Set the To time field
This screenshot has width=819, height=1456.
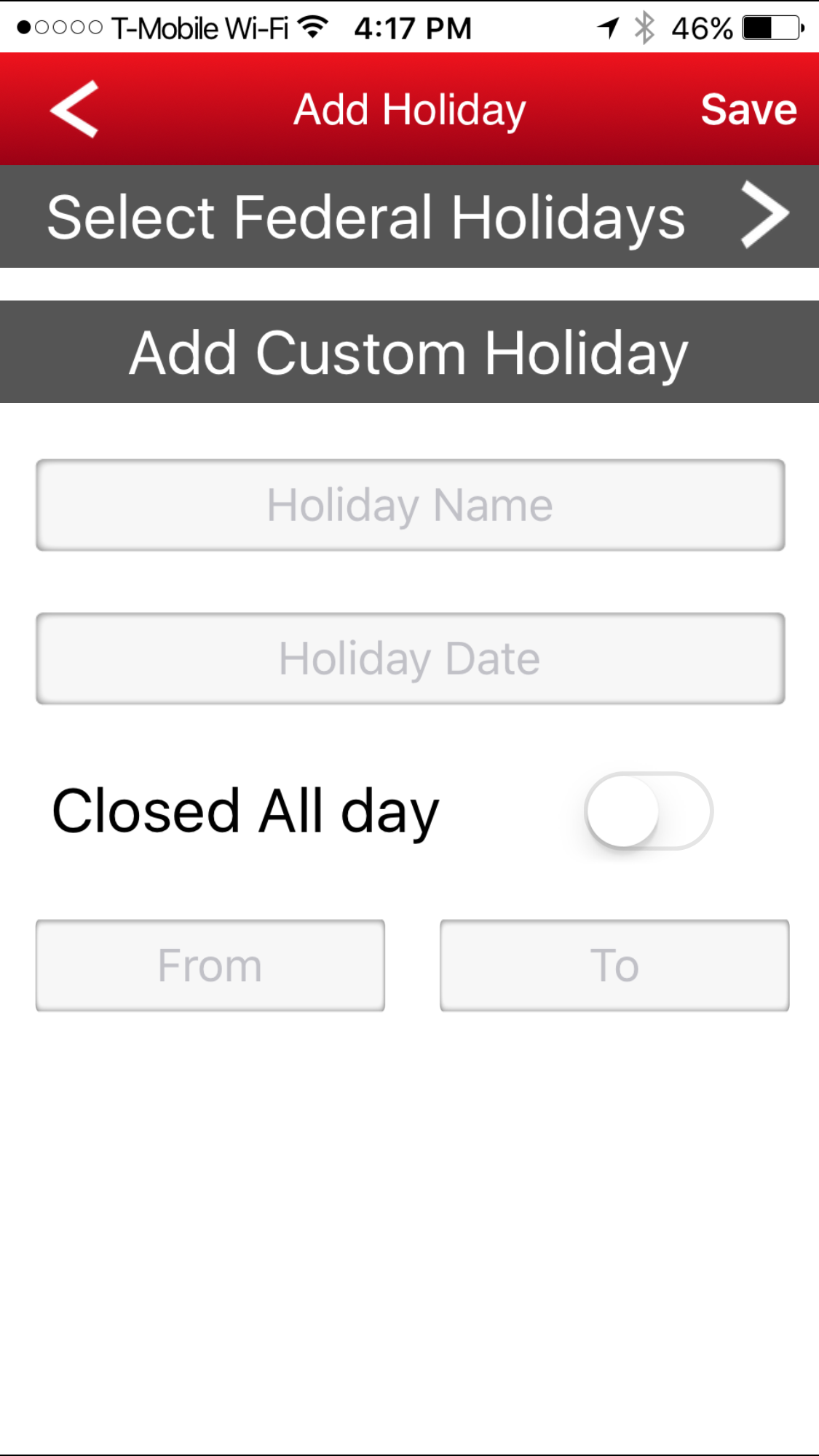tap(614, 966)
